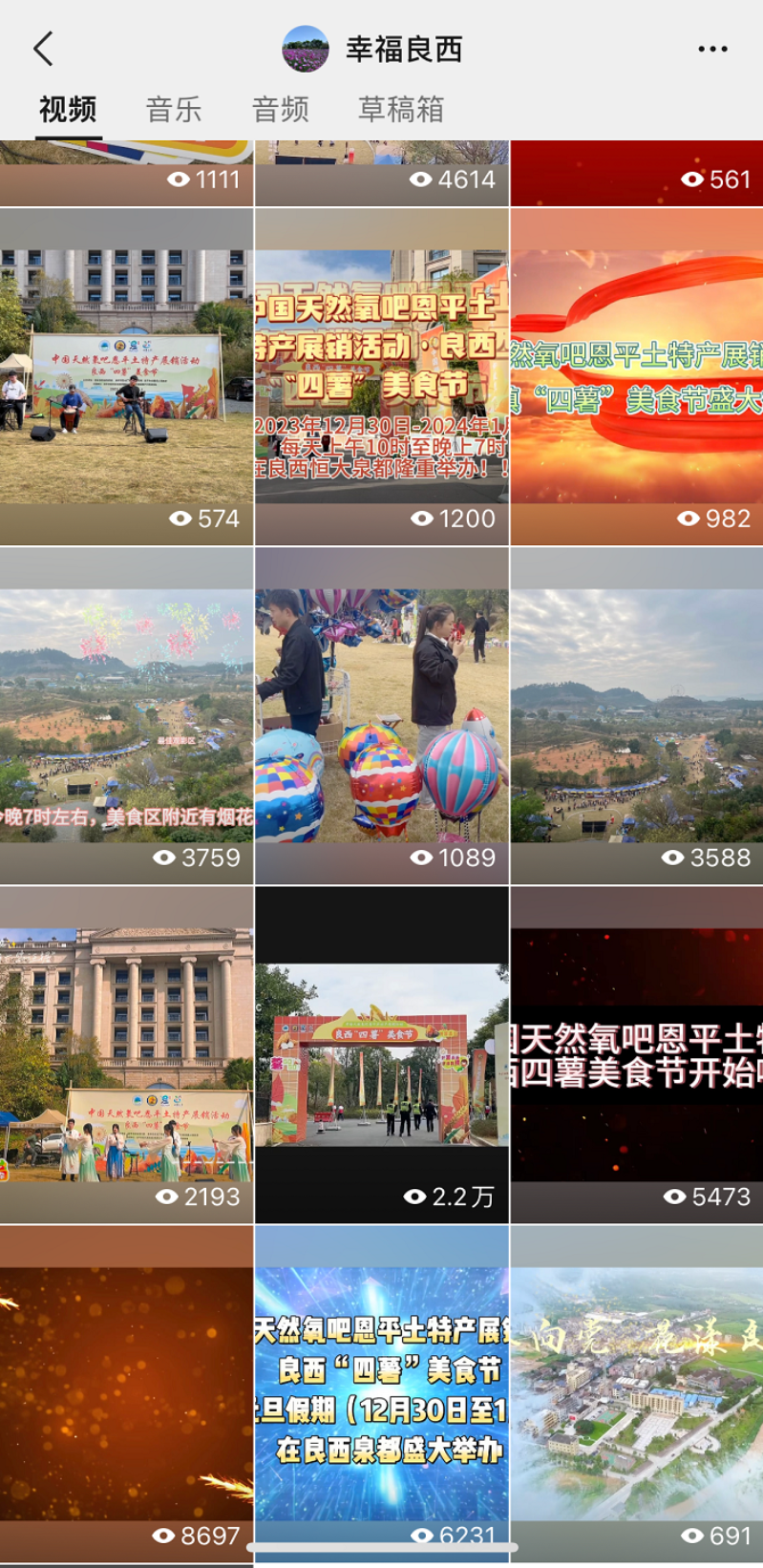This screenshot has height=1568, width=763.
Task: Select the 草稿箱 tab
Action: tap(401, 109)
